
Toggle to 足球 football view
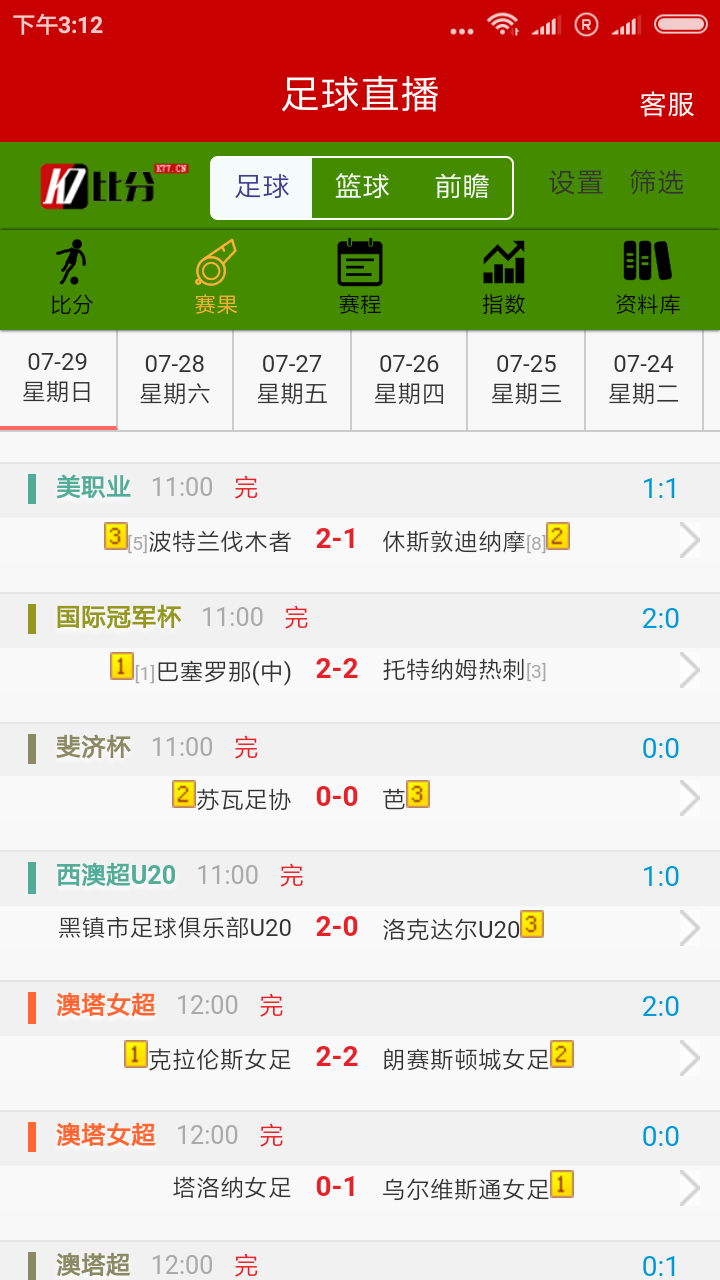pyautogui.click(x=260, y=186)
